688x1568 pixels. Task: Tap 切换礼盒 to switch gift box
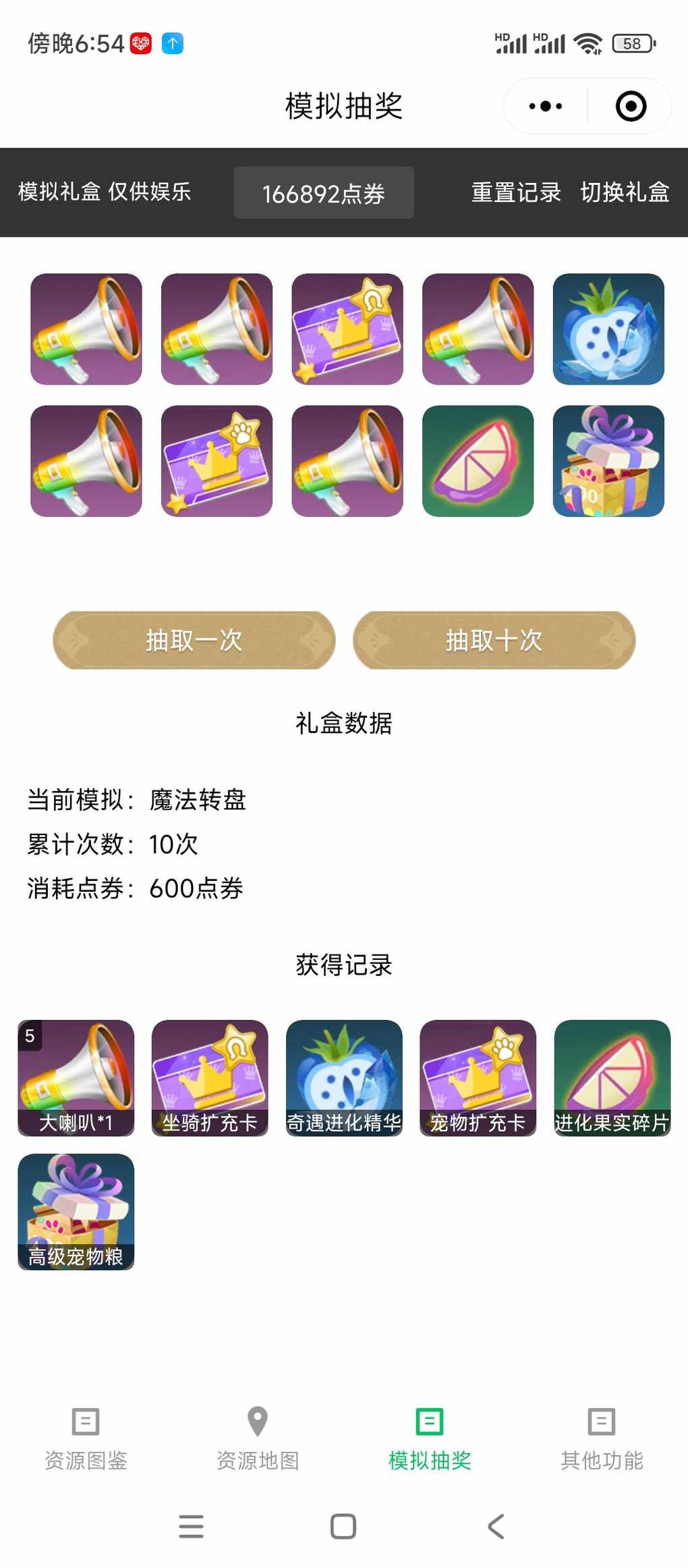625,192
